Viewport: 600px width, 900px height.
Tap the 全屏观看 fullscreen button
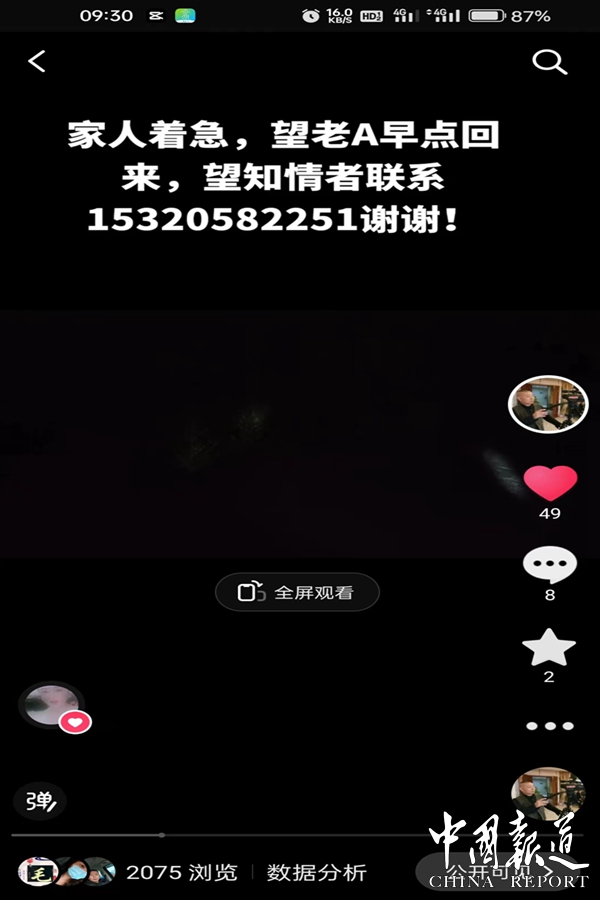297,592
